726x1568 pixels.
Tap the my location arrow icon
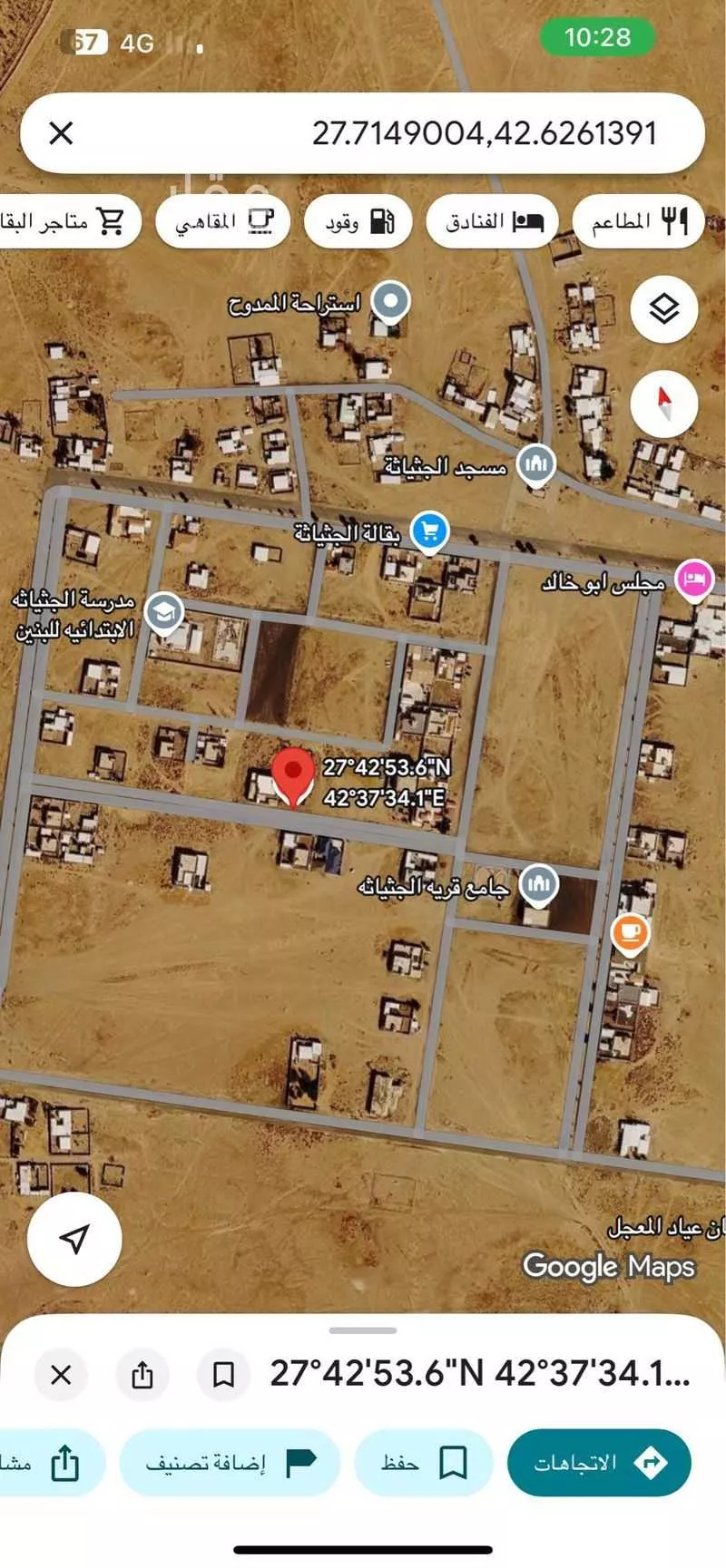click(x=74, y=1242)
